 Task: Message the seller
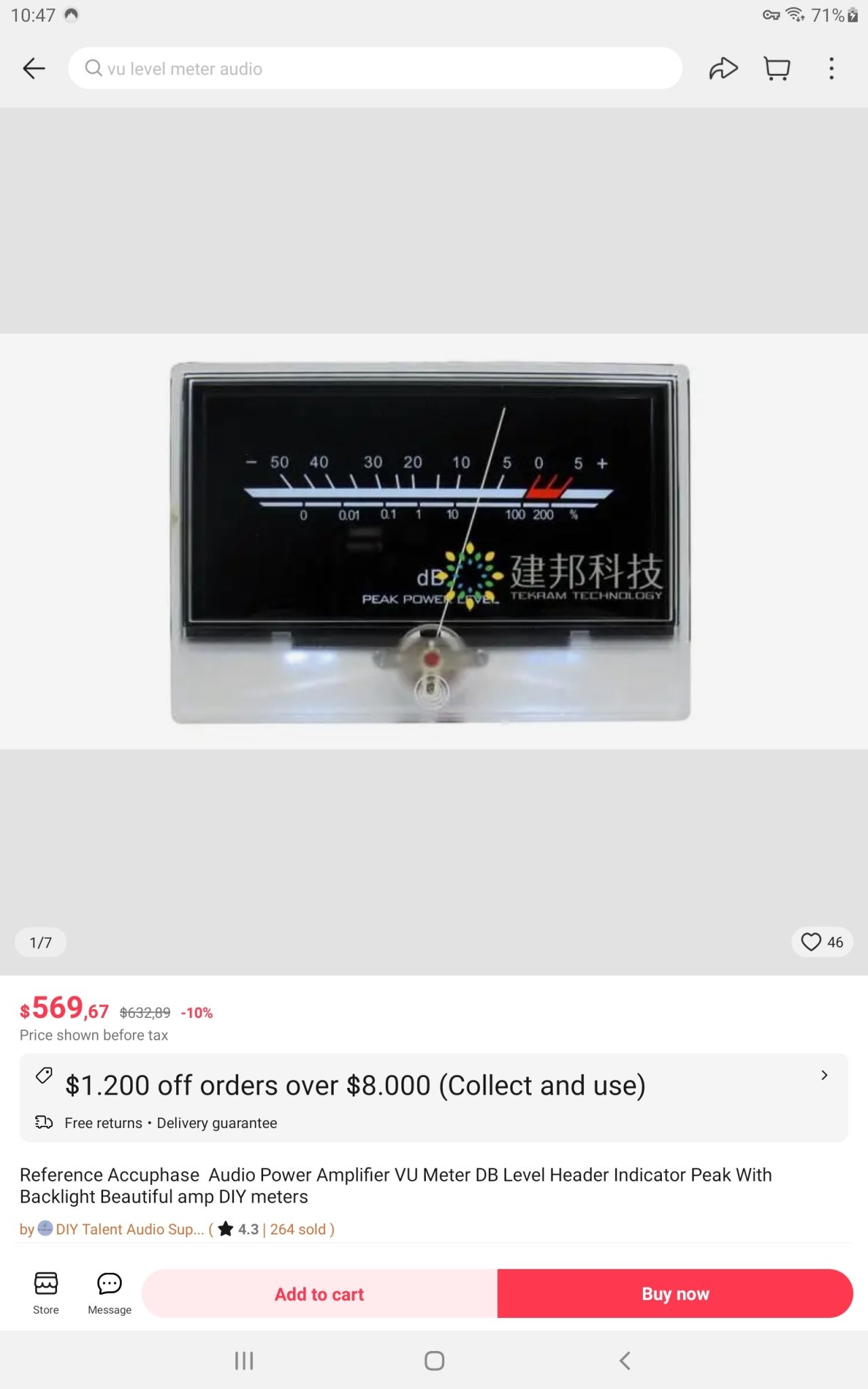click(x=109, y=1293)
